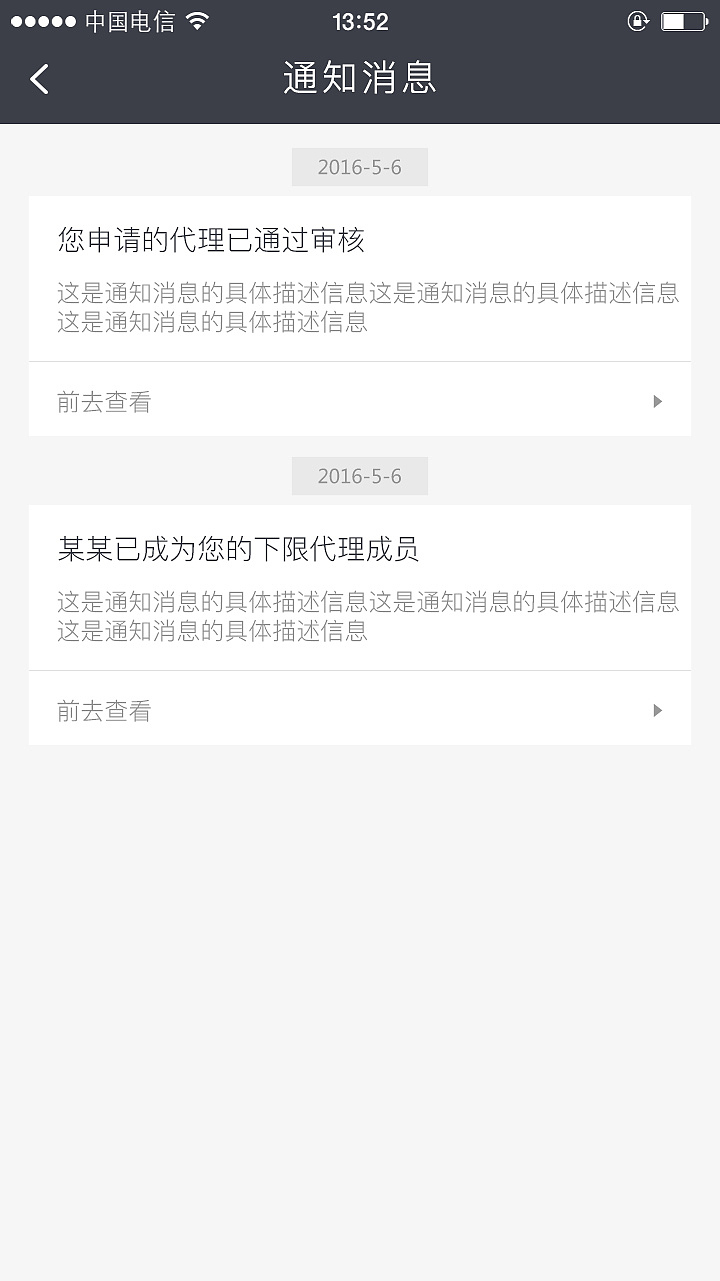Tap the second 2016-5-6 date label

[360, 475]
